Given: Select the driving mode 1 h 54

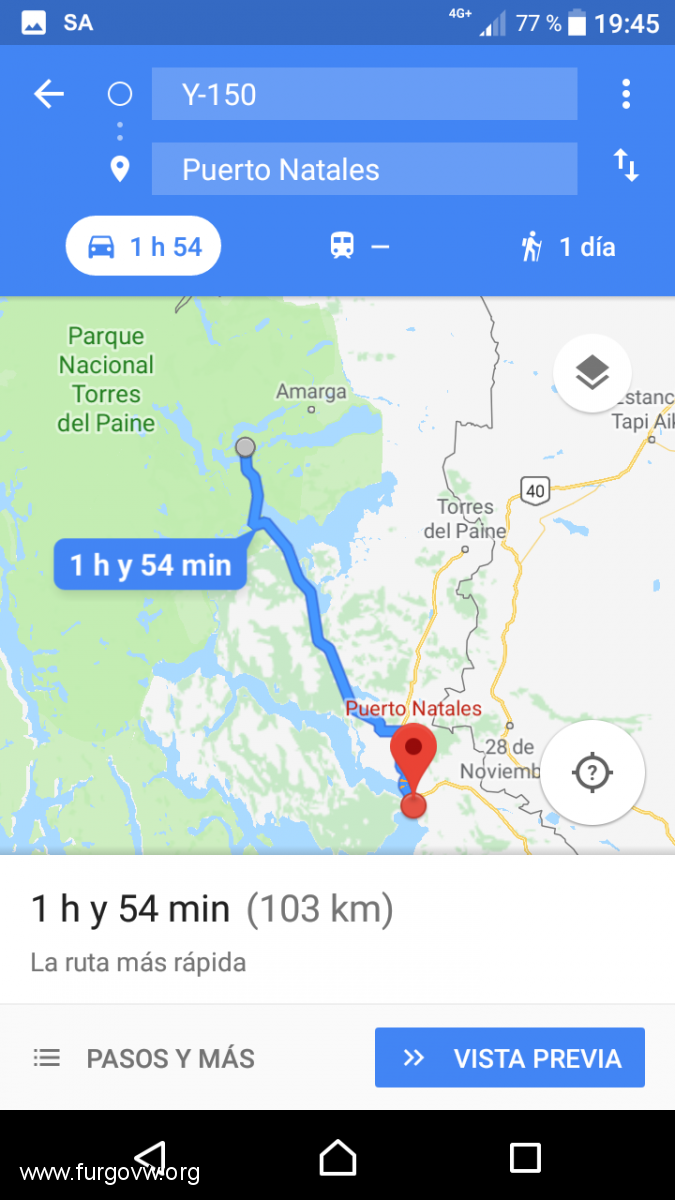Looking at the screenshot, I should point(143,246).
